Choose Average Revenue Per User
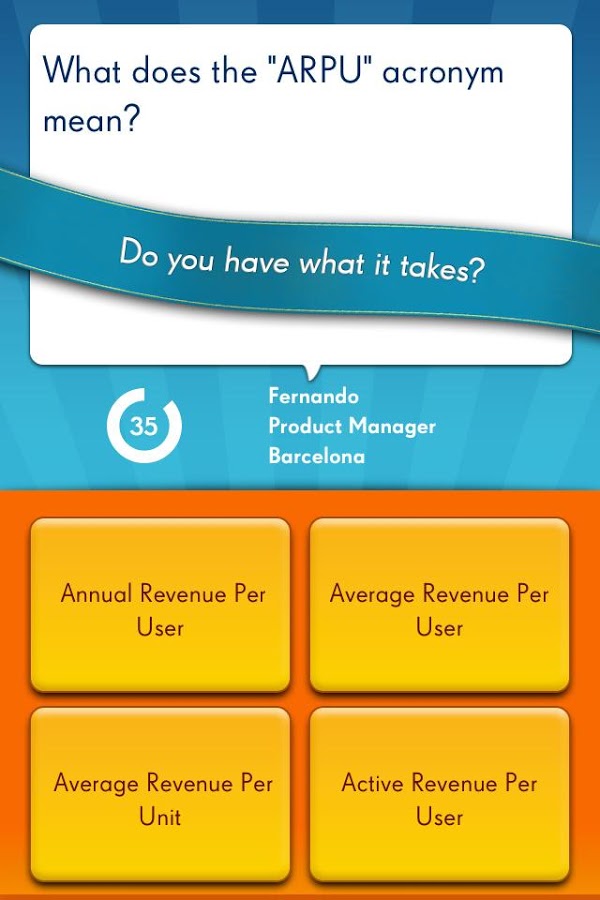This screenshot has height=900, width=600. pyautogui.click(x=439, y=606)
